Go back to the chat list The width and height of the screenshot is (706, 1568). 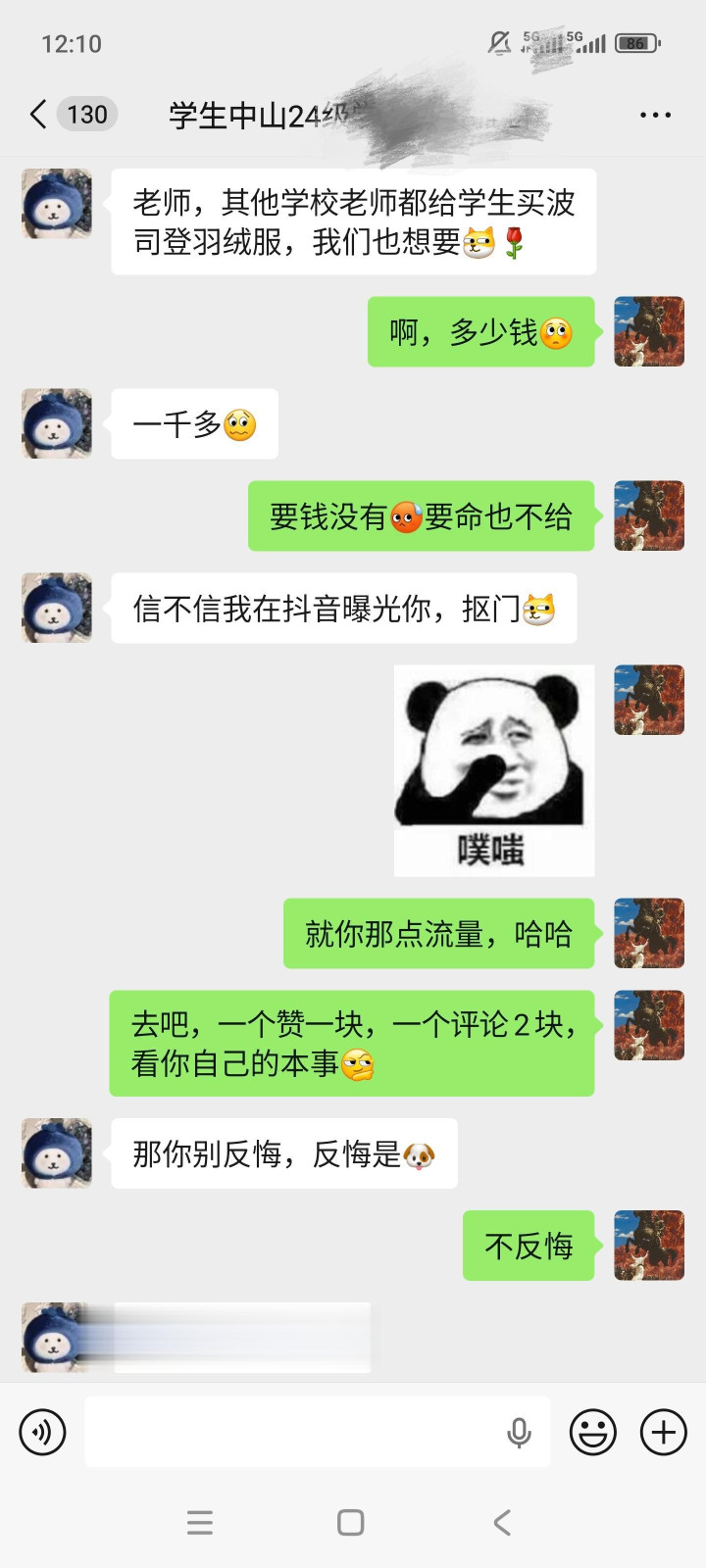(x=38, y=115)
